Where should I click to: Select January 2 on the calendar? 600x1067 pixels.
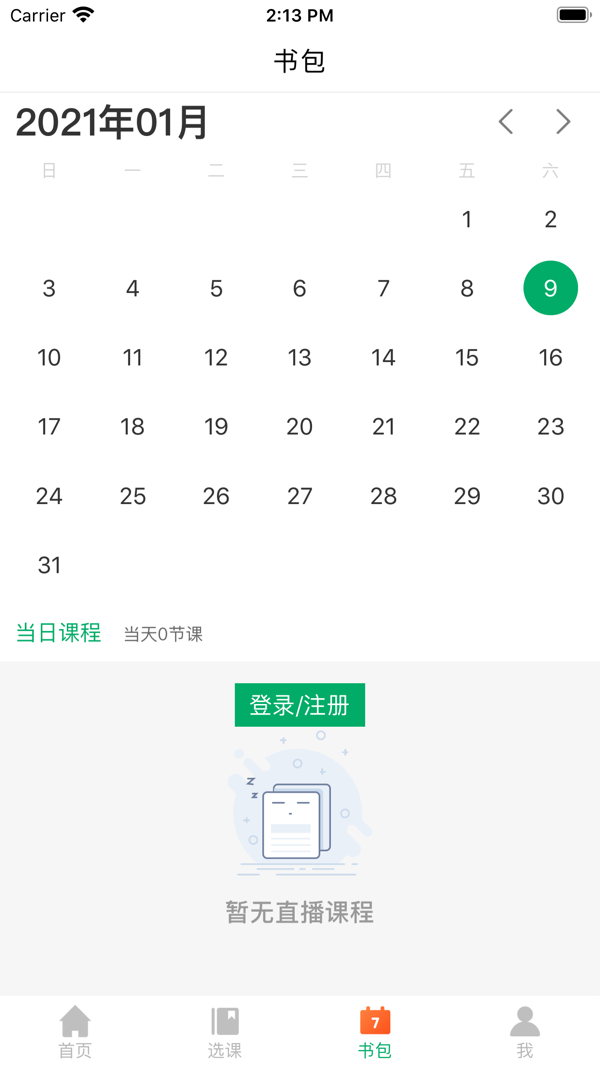[x=550, y=219]
